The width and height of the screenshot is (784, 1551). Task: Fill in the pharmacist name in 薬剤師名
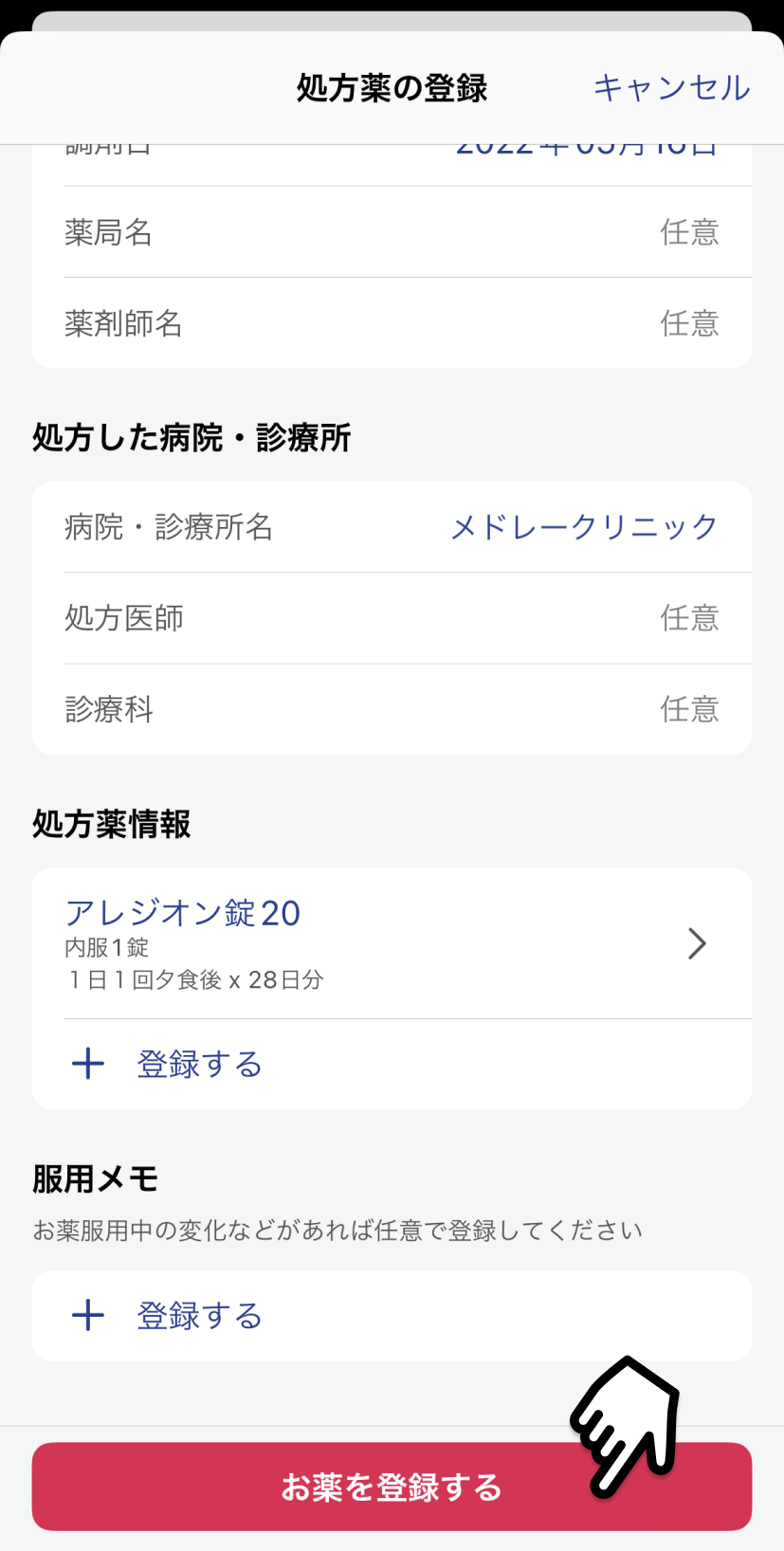[x=392, y=323]
